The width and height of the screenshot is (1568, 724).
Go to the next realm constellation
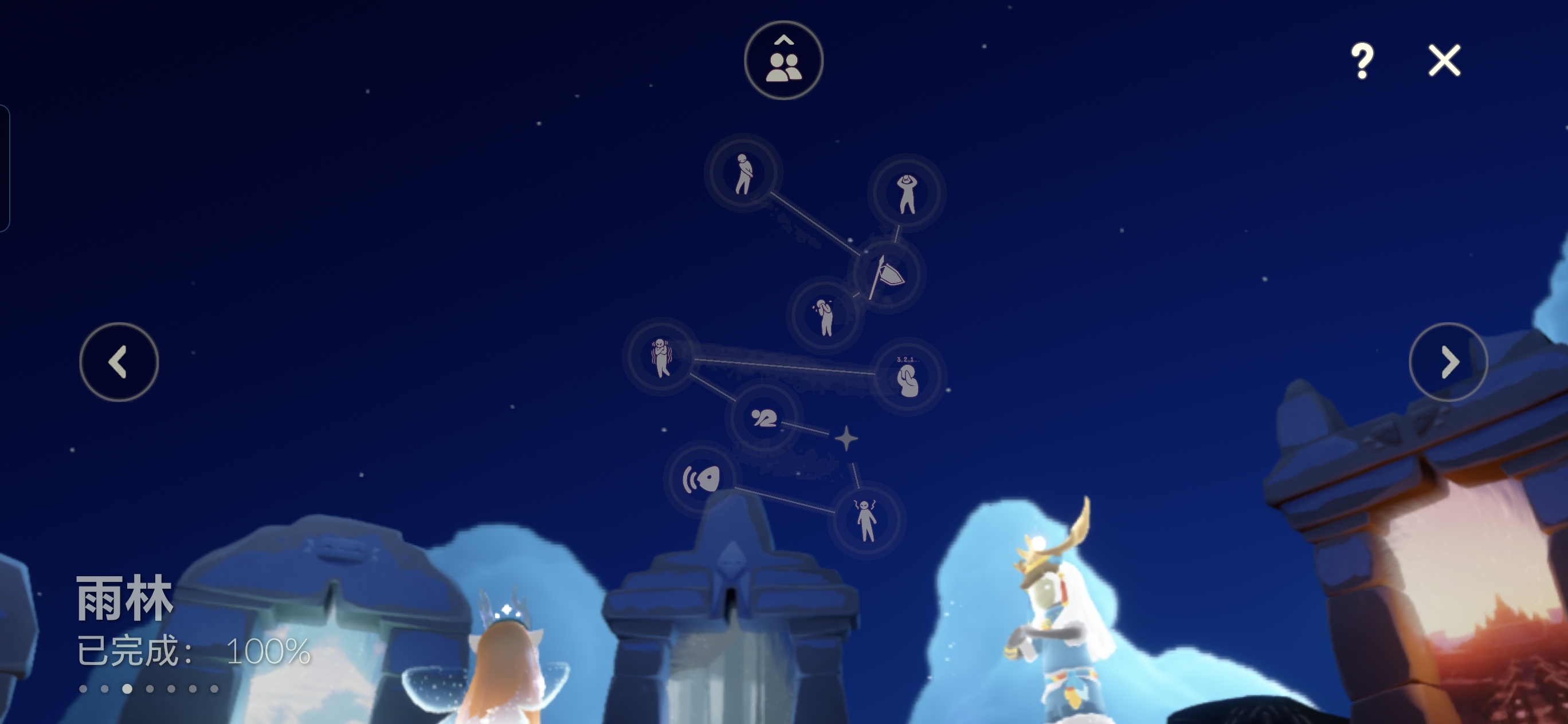(1448, 362)
